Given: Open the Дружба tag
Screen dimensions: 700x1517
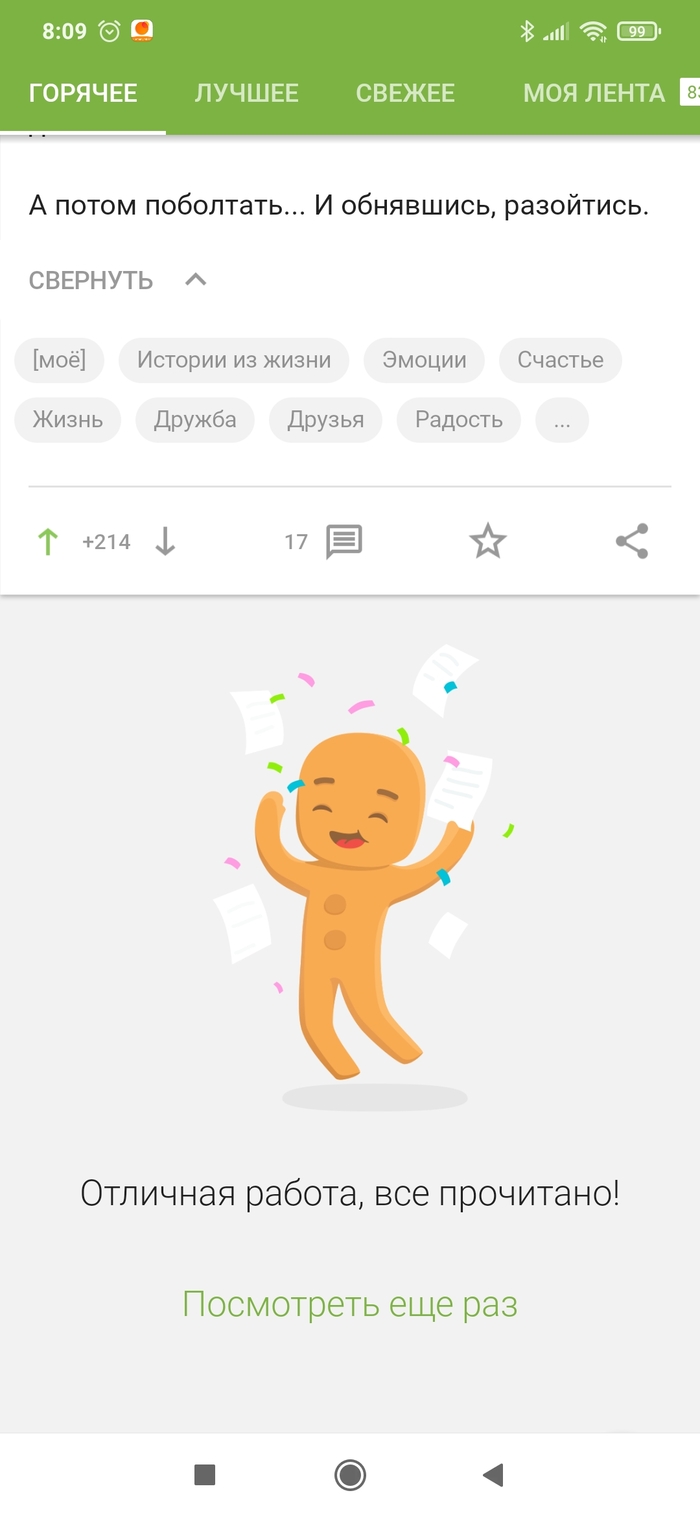Looking at the screenshot, I should [195, 419].
